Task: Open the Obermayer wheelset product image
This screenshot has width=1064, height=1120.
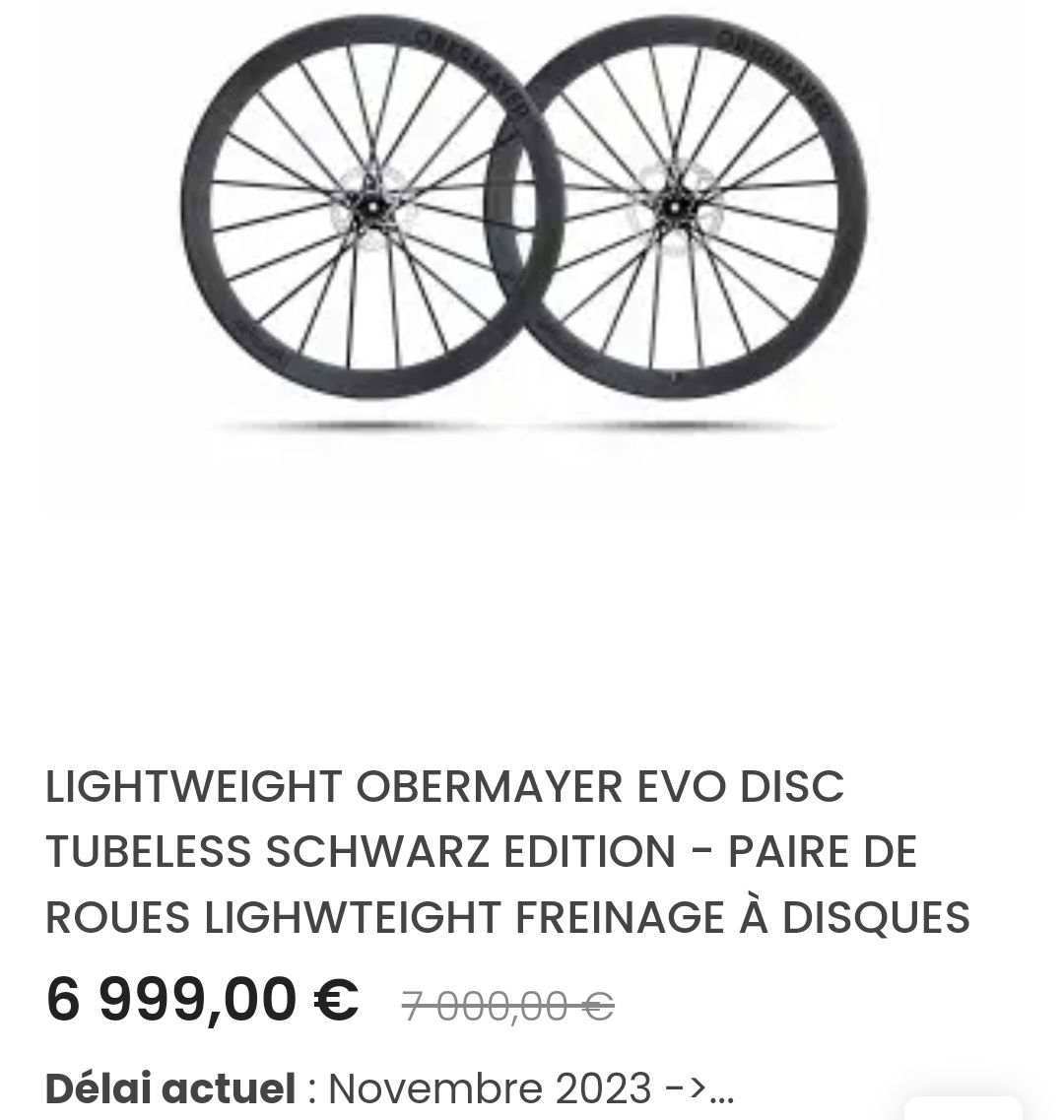Action: [524, 222]
